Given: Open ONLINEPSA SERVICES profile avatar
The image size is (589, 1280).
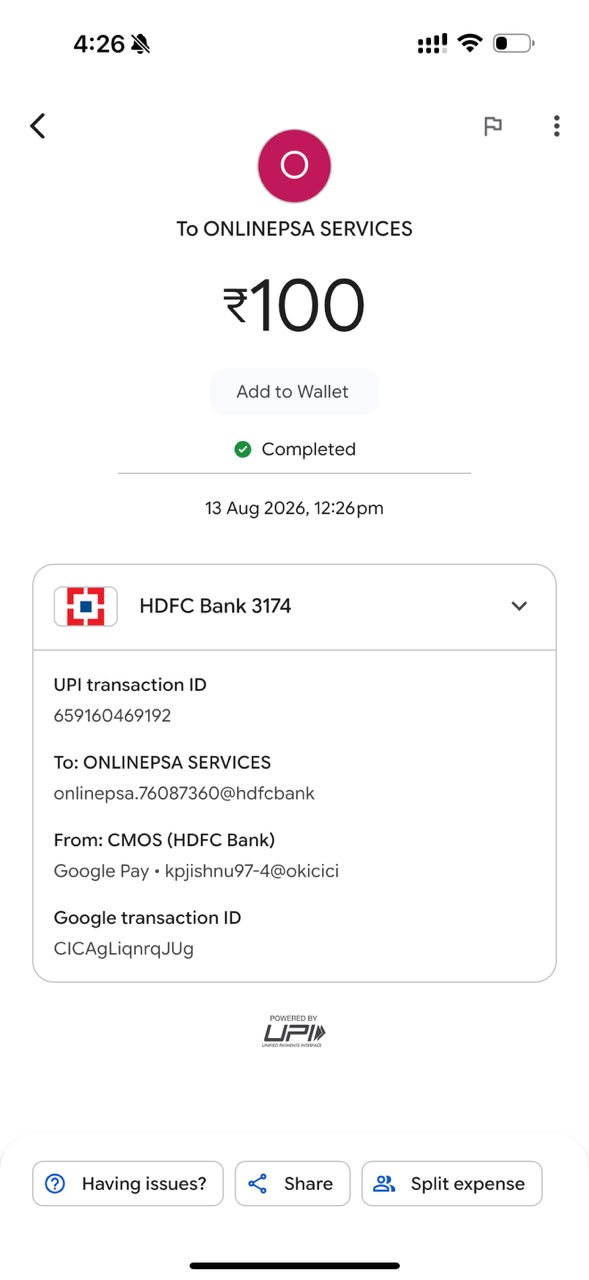Looking at the screenshot, I should point(294,165).
